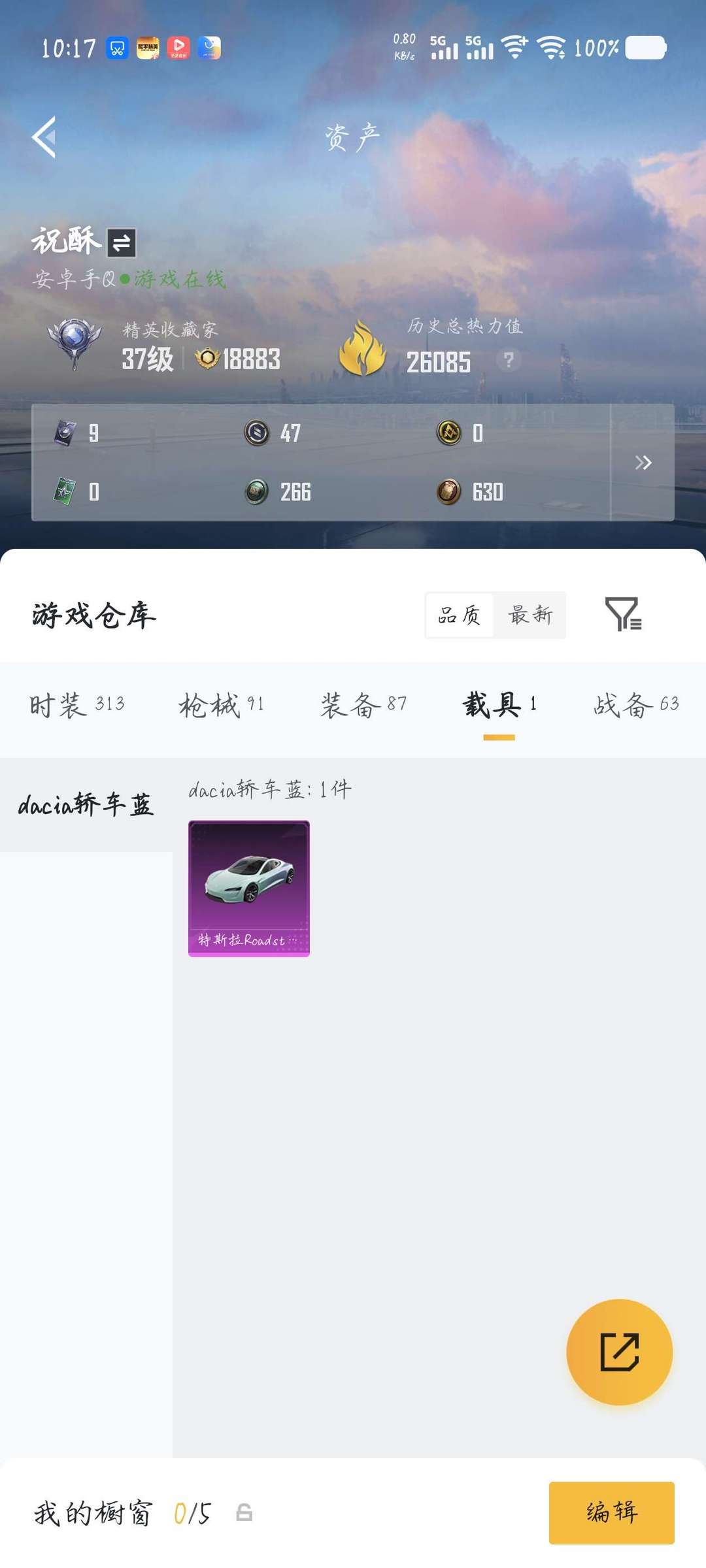The height and width of the screenshot is (1568, 706).
Task: Switch sorting to 最新
Action: click(531, 615)
